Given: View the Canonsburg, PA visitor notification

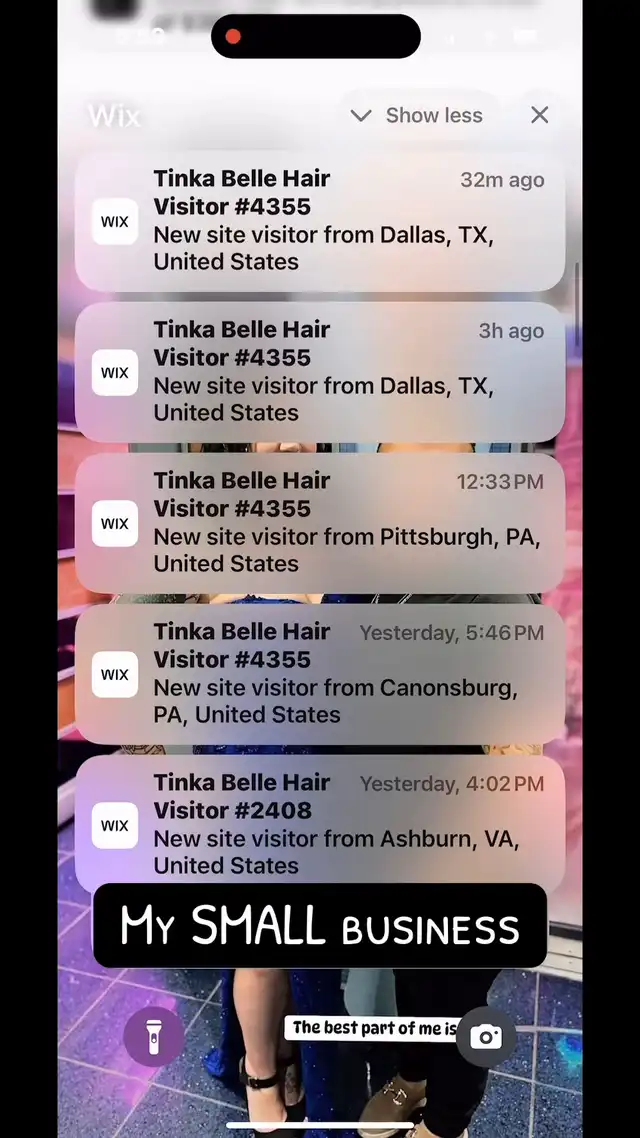Looking at the screenshot, I should pyautogui.click(x=320, y=674).
